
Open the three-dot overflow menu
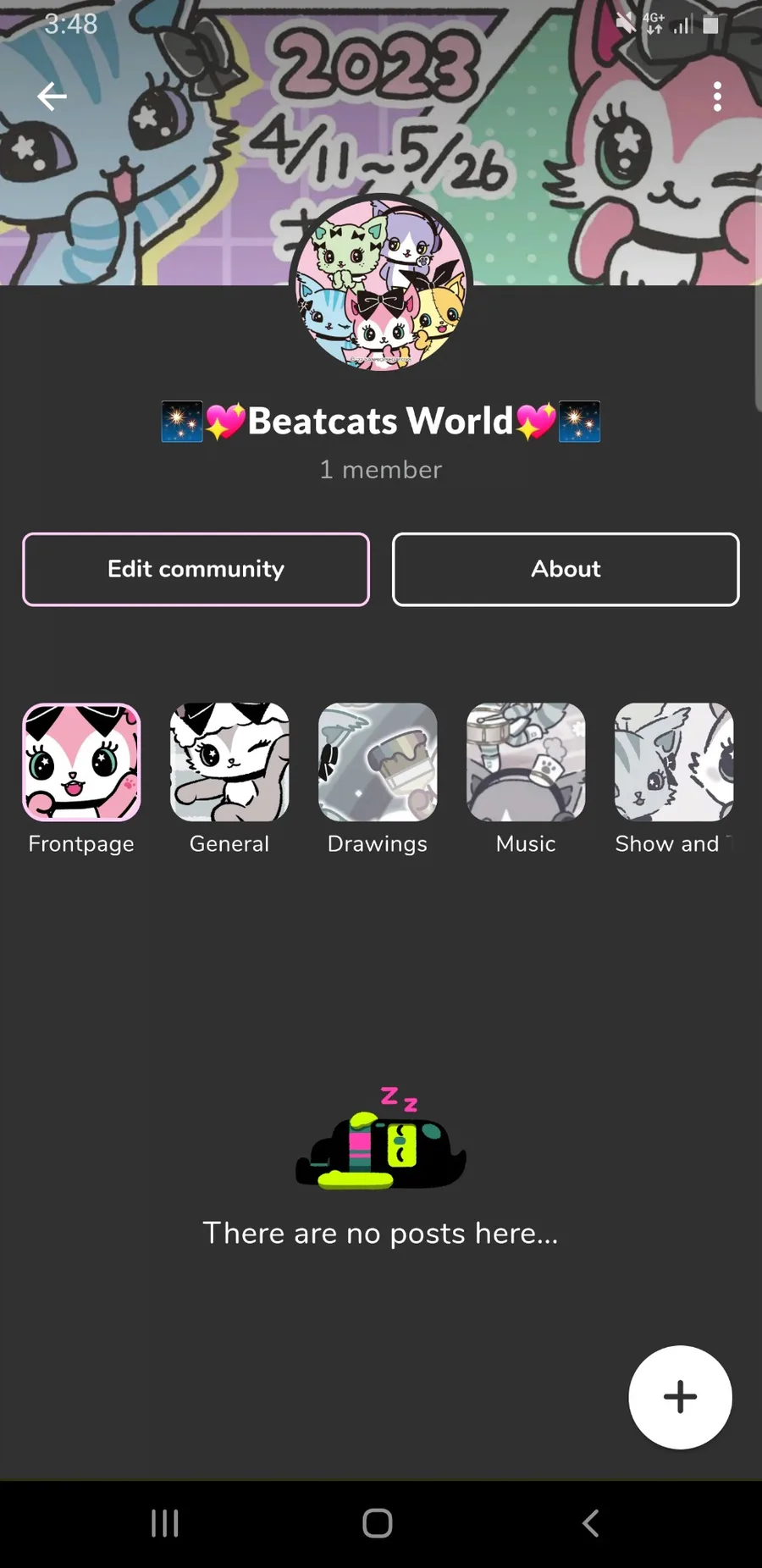tap(717, 97)
